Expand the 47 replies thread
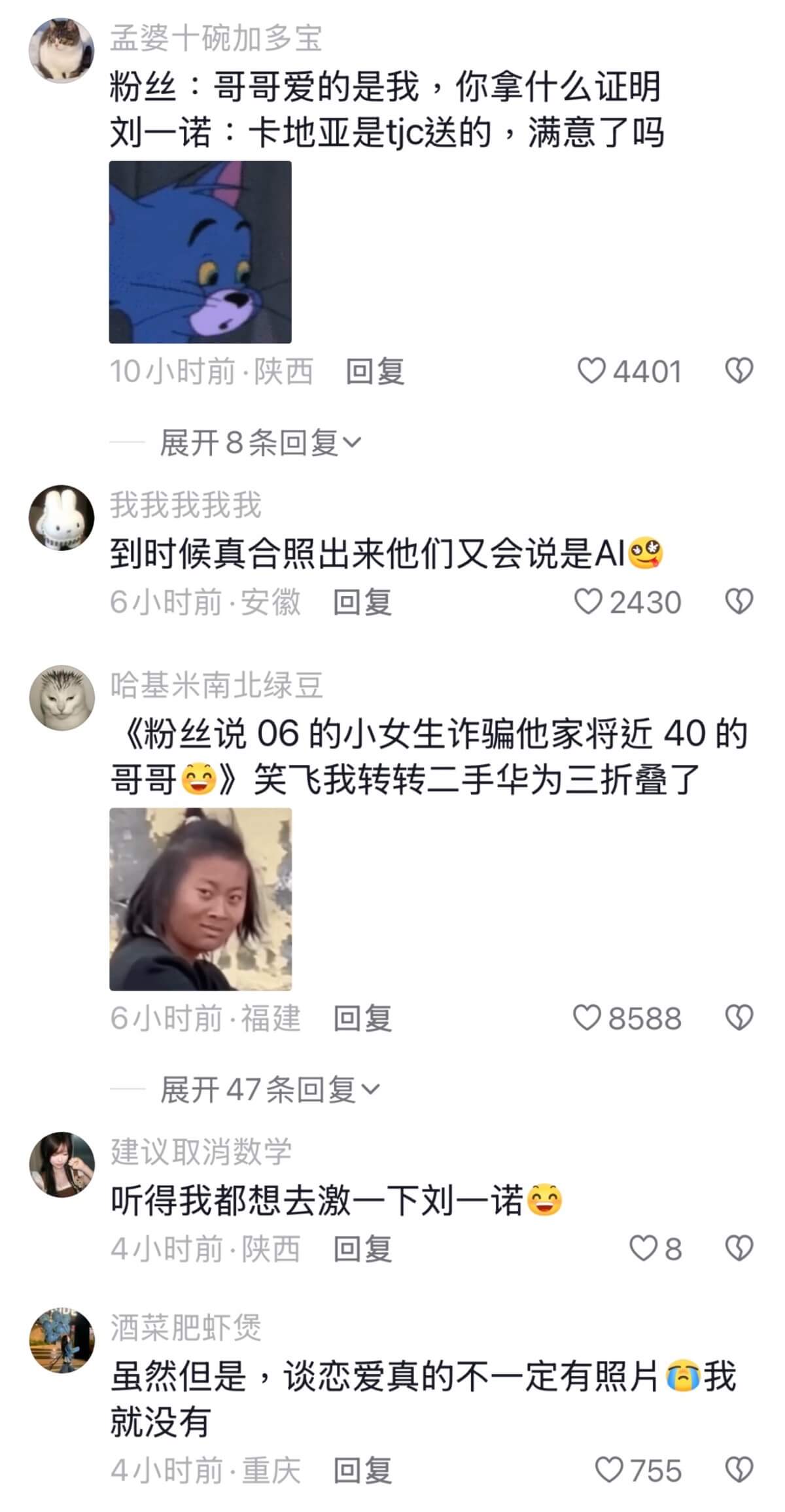The height and width of the screenshot is (1512, 785). click(270, 1089)
